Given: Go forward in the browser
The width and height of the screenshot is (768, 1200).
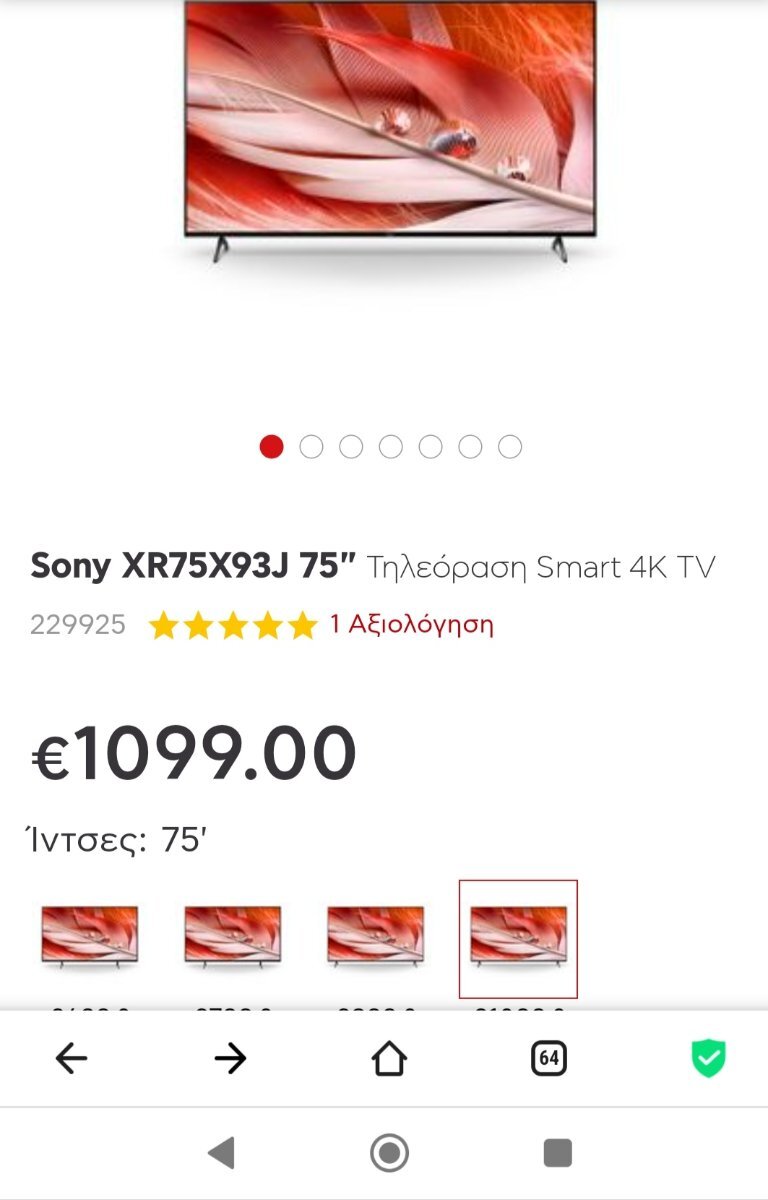Looking at the screenshot, I should (x=230, y=1058).
